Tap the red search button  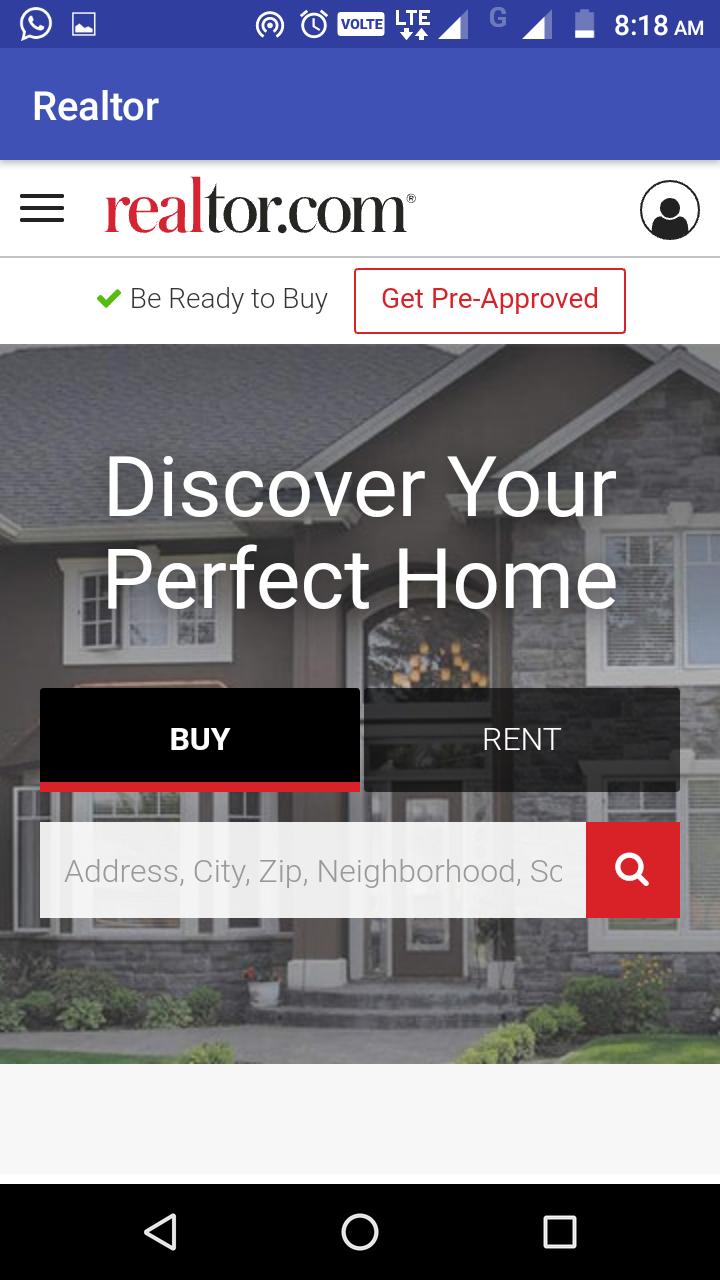tap(632, 870)
